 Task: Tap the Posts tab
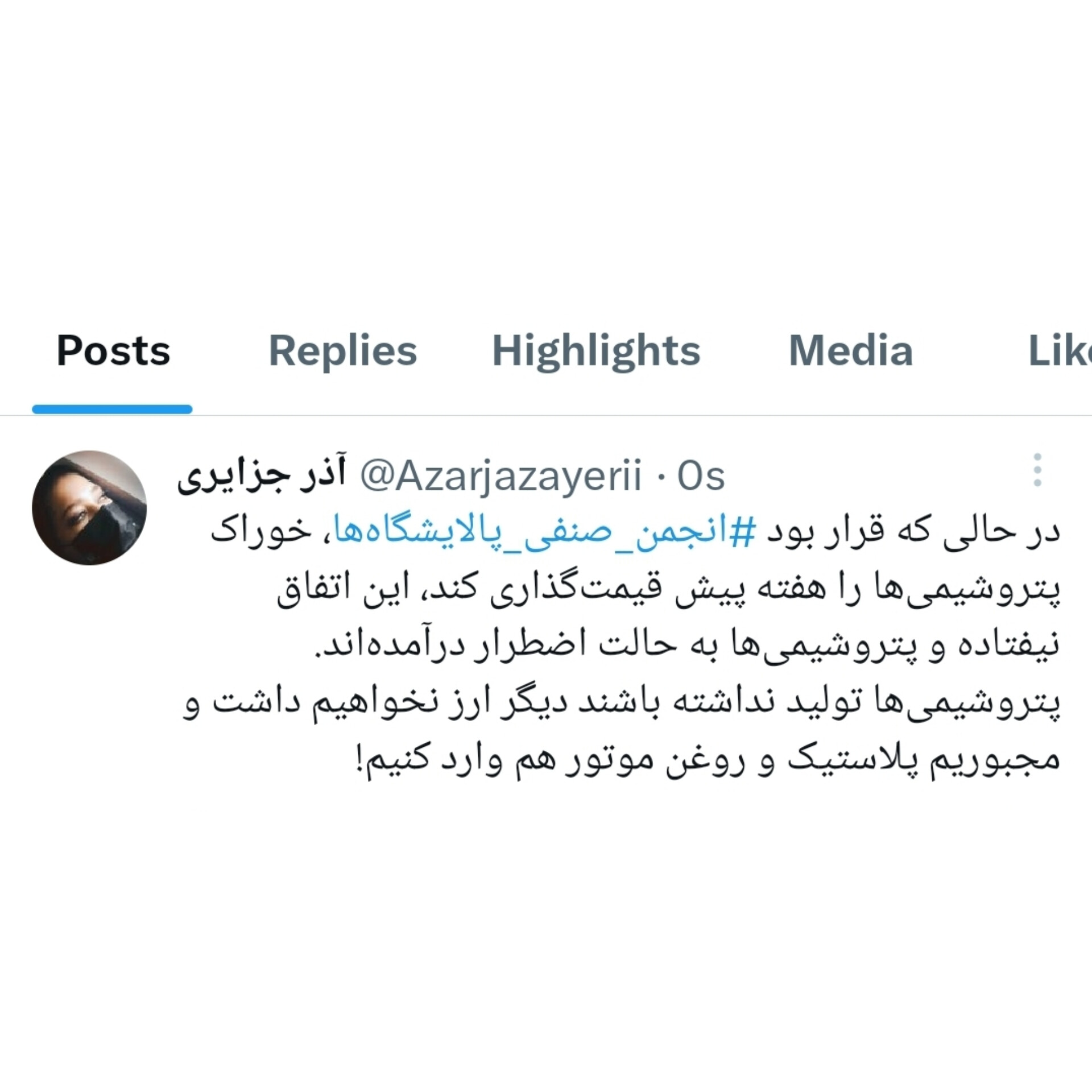(x=113, y=351)
